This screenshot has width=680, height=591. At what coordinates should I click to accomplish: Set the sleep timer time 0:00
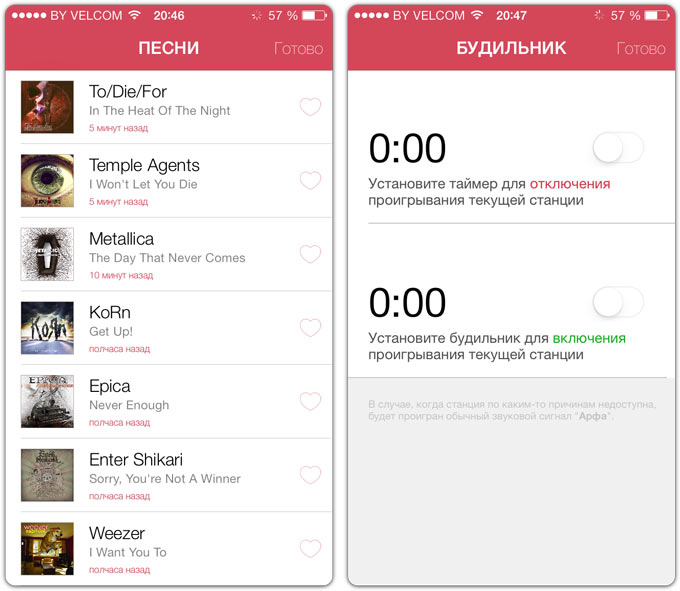coord(407,149)
